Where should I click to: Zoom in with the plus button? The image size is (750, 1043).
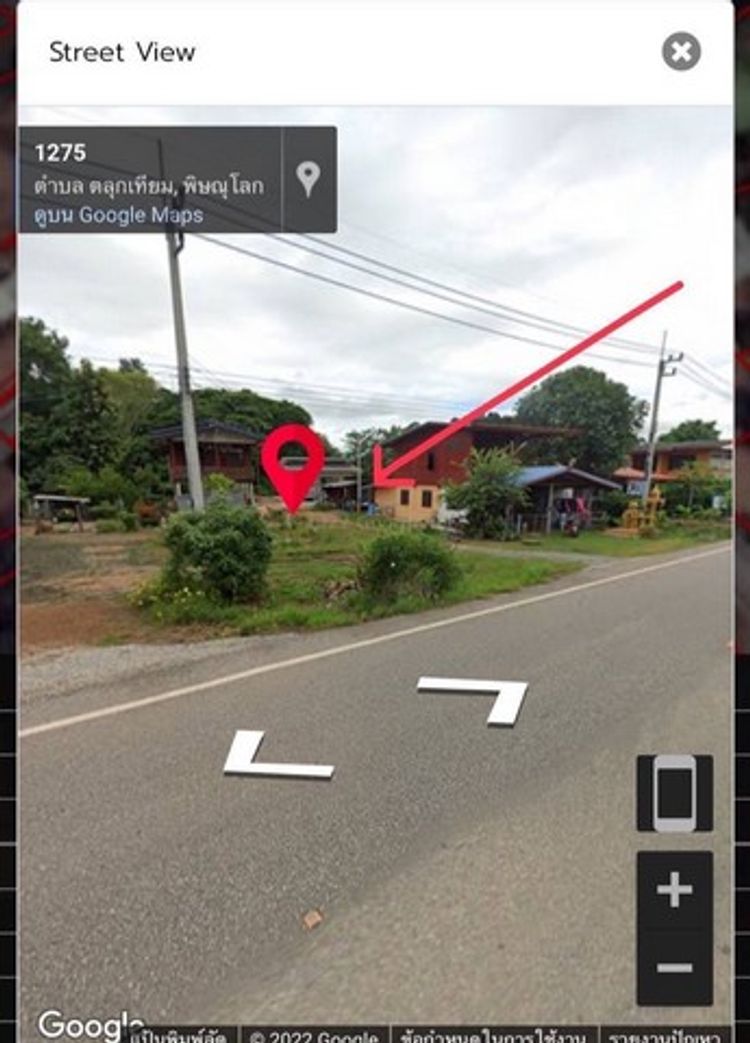674,889
